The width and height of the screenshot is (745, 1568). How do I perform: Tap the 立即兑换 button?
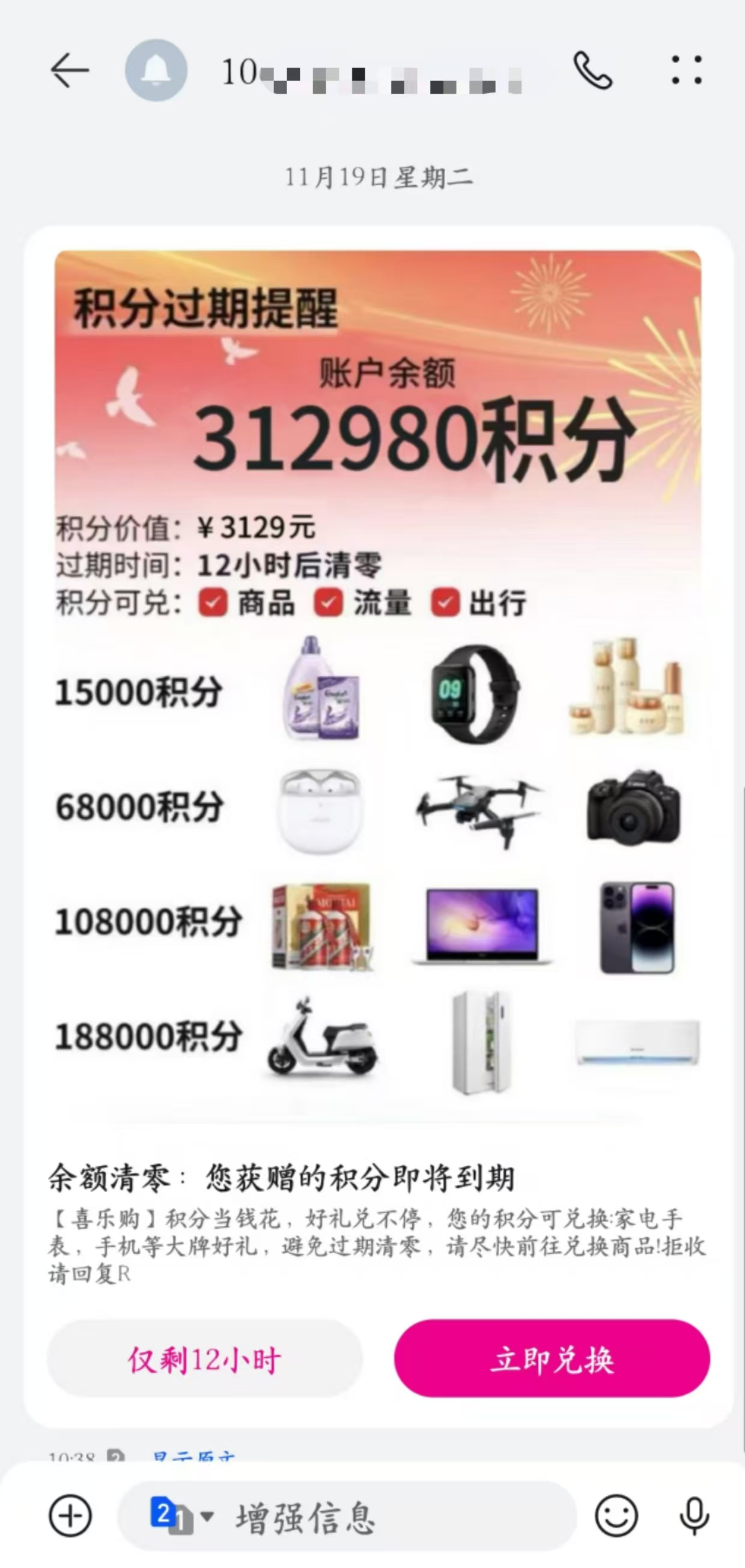coord(552,1358)
